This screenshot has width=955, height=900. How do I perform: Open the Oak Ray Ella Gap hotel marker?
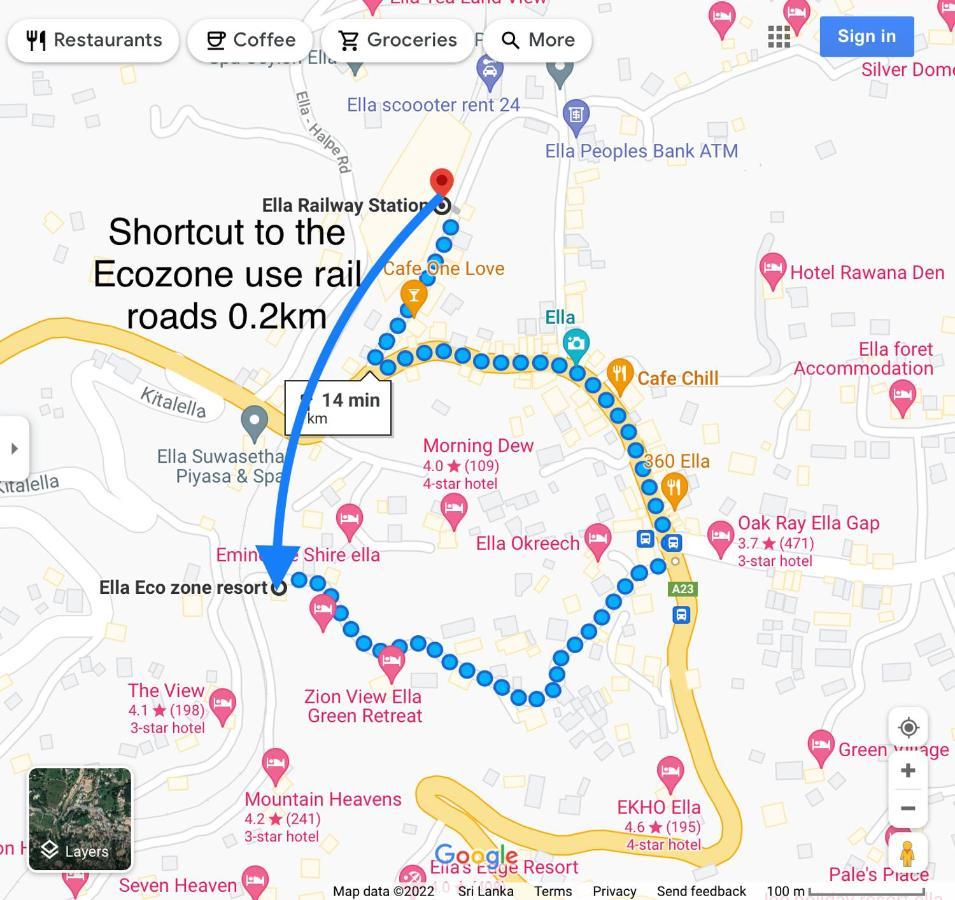721,537
